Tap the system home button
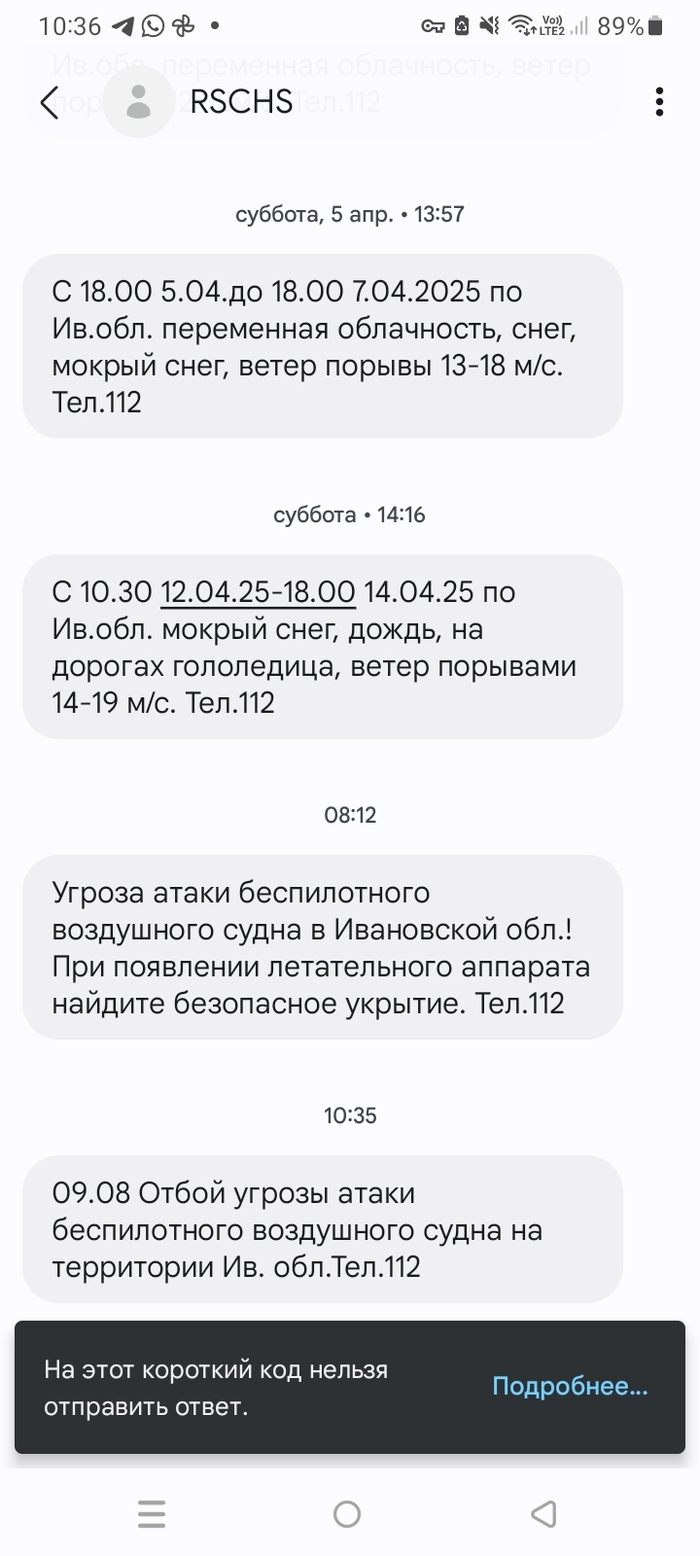The width and height of the screenshot is (700, 1556). coord(347,1514)
